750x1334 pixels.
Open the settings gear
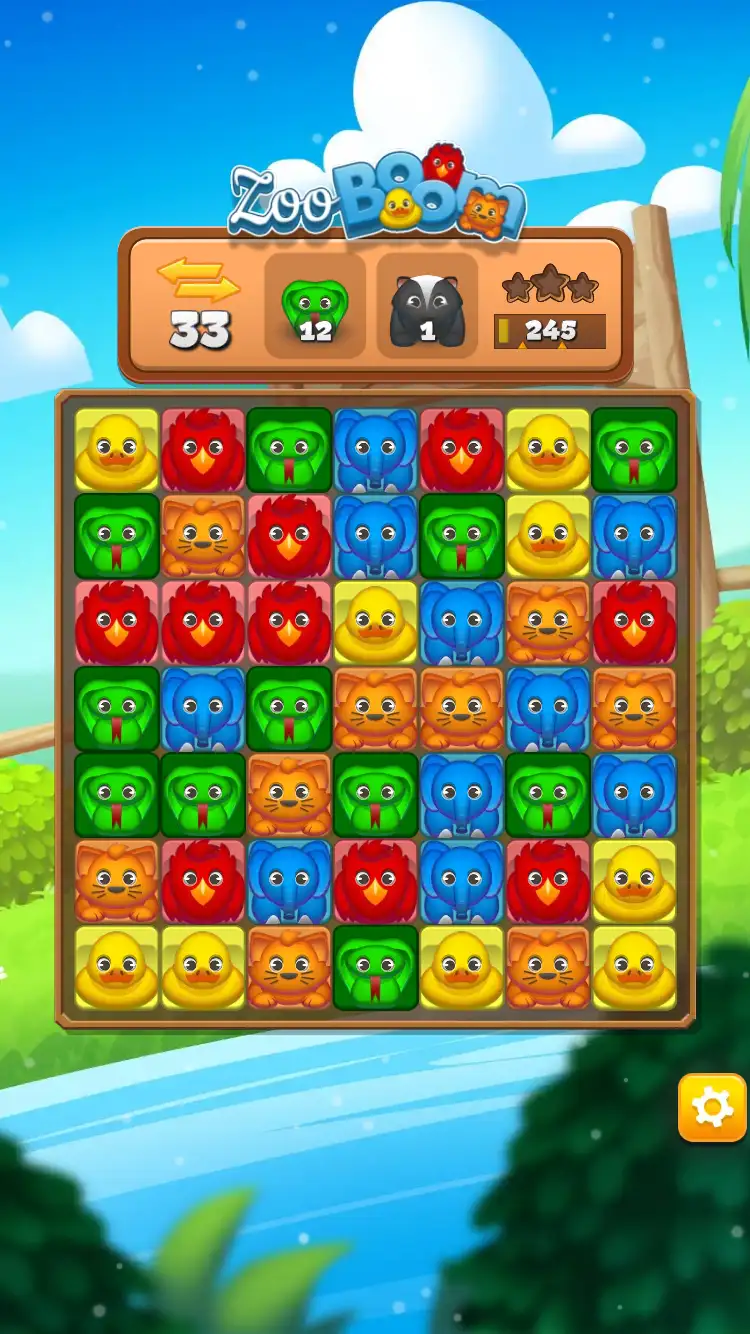(x=712, y=1107)
